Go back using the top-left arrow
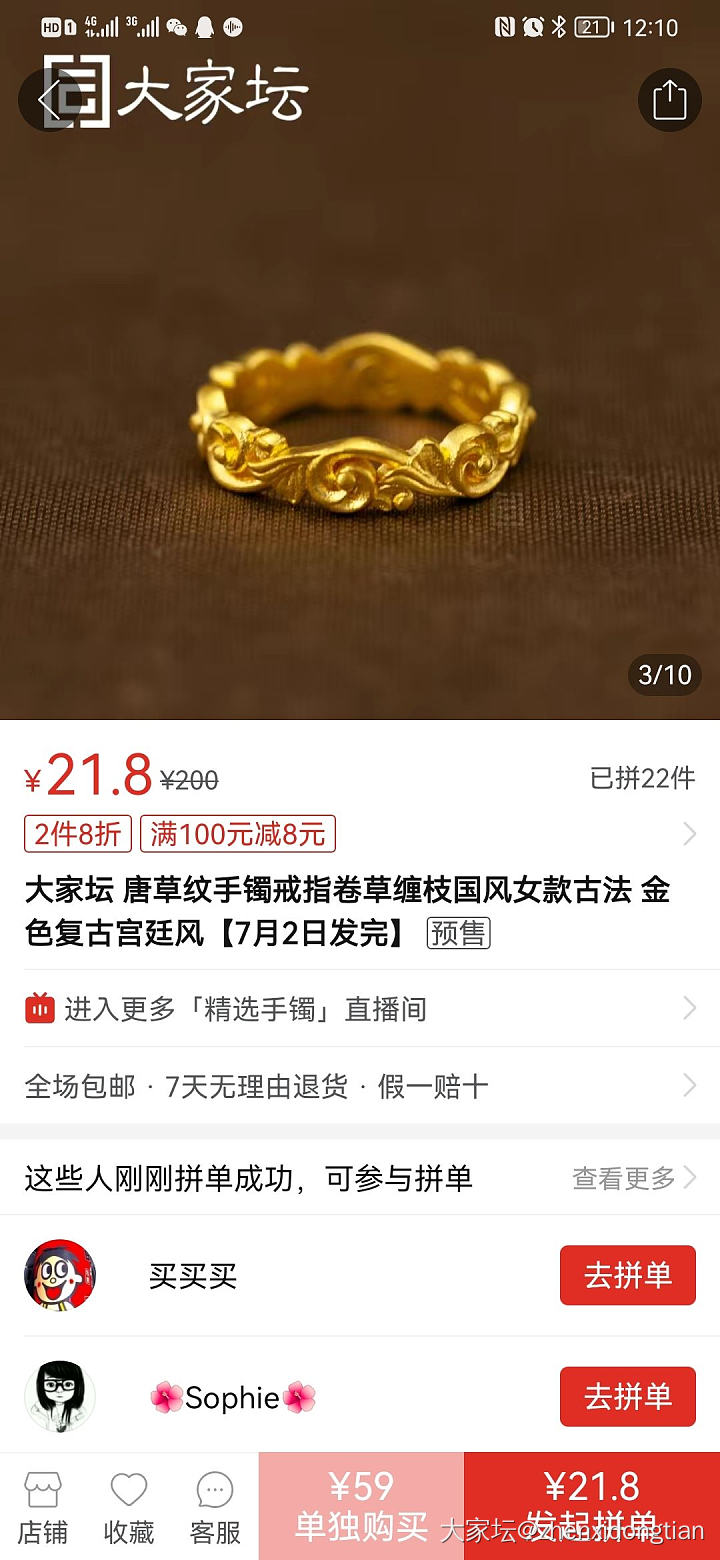 48,99
